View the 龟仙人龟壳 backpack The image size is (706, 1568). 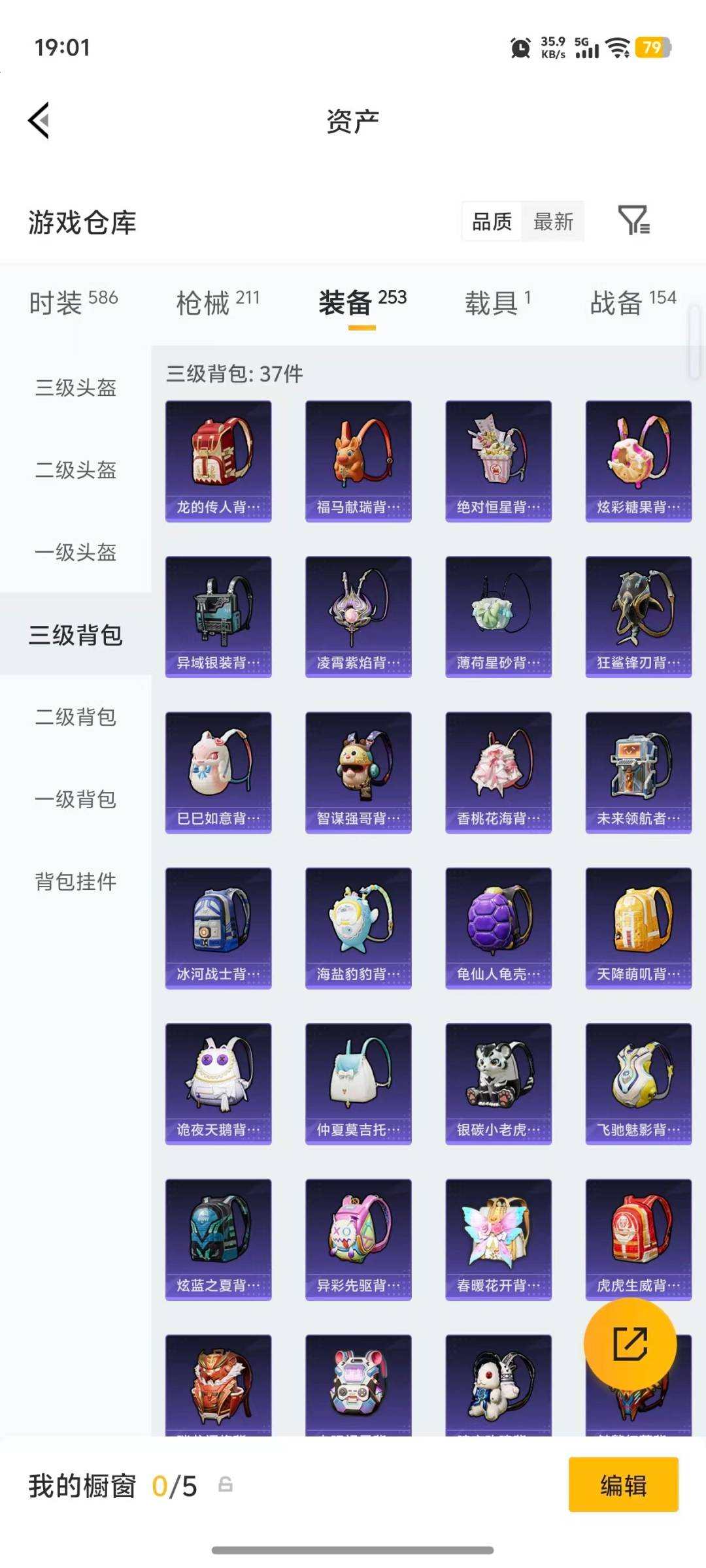[x=498, y=928]
